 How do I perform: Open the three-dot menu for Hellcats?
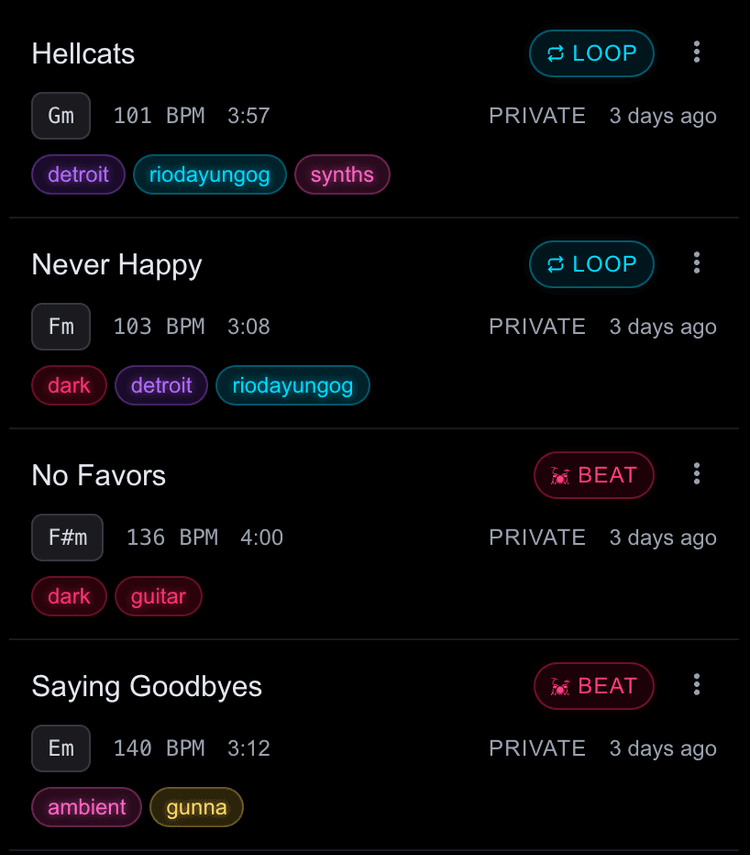point(697,53)
